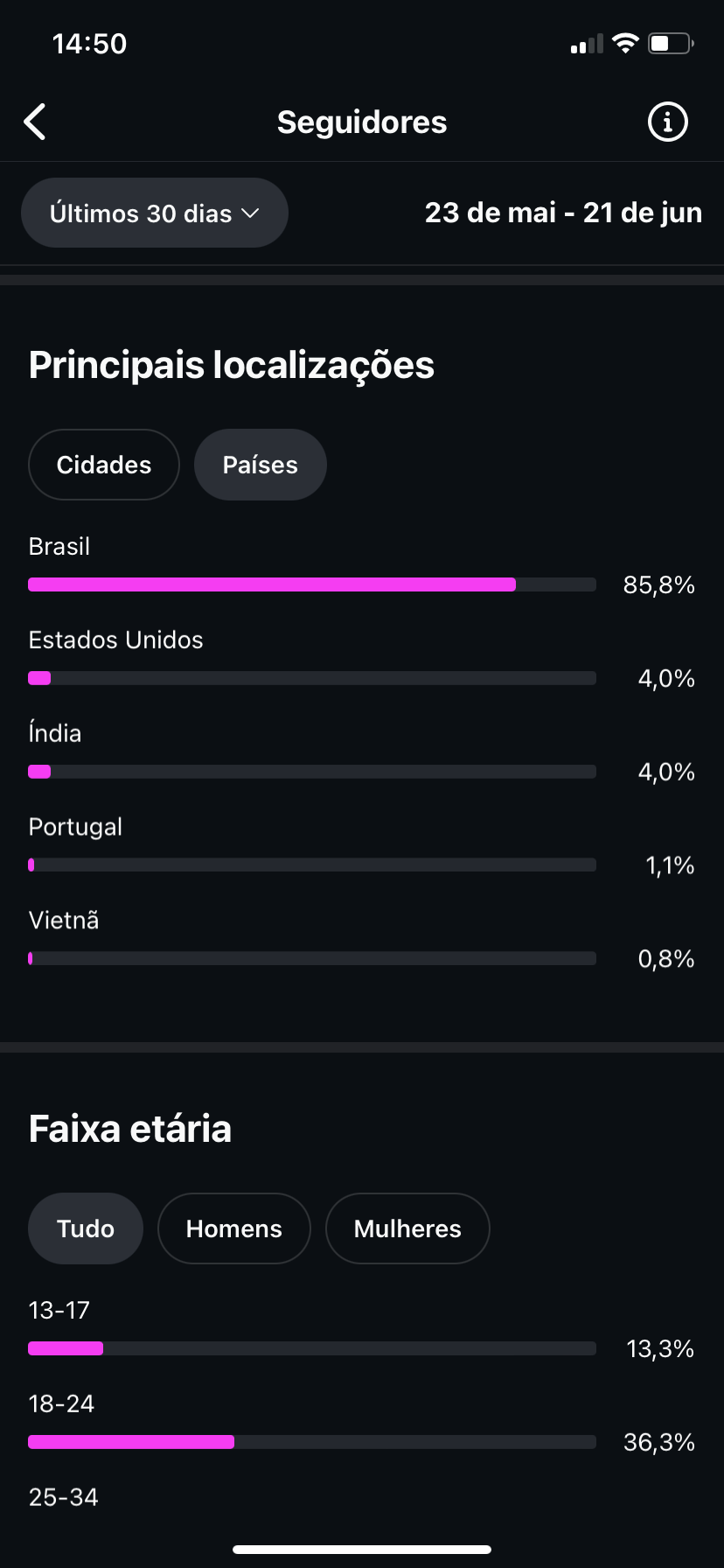The height and width of the screenshot is (1568, 724).
Task: Show age range for Tudo
Action: tap(86, 1228)
